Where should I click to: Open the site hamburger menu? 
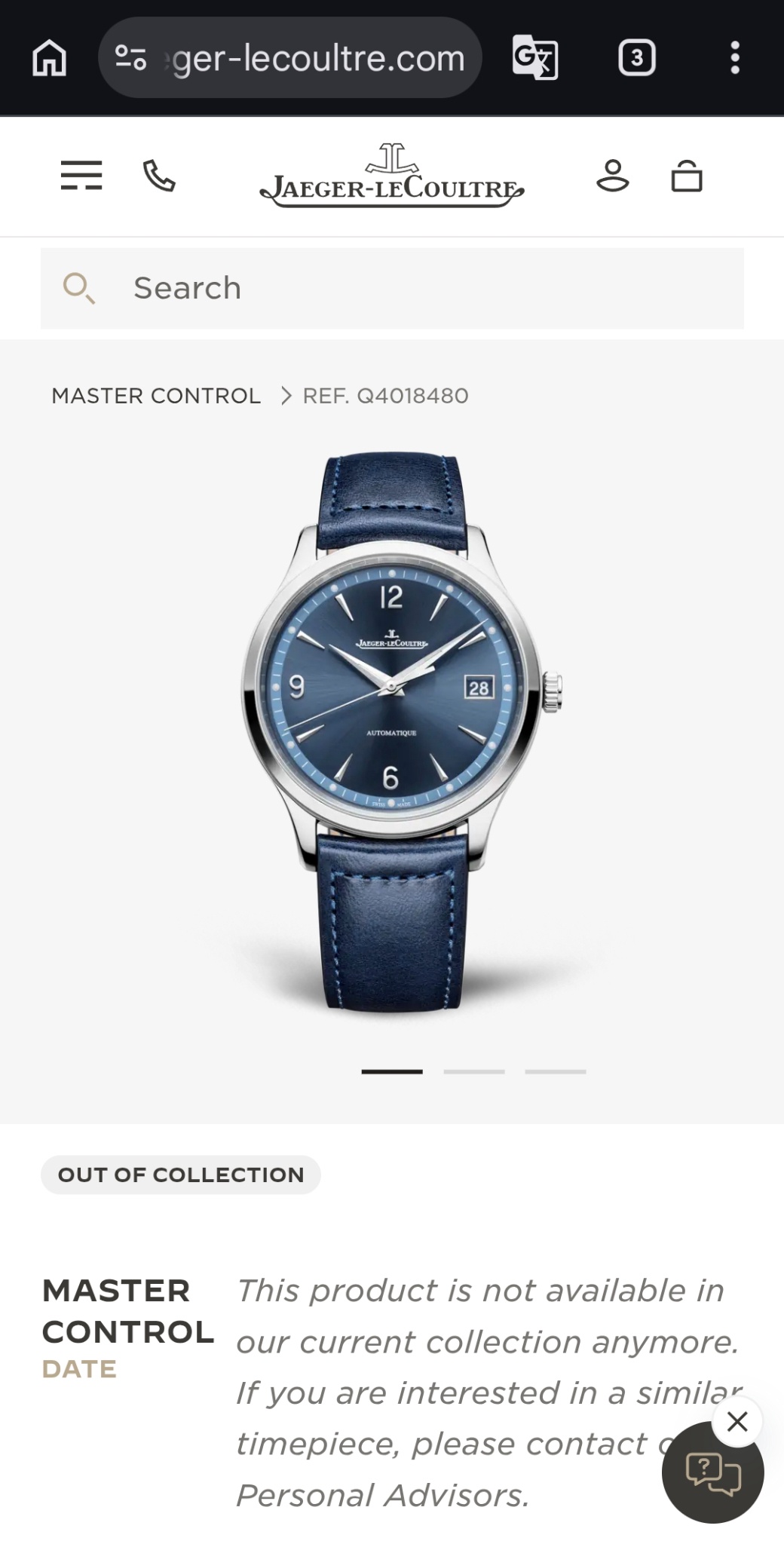81,176
